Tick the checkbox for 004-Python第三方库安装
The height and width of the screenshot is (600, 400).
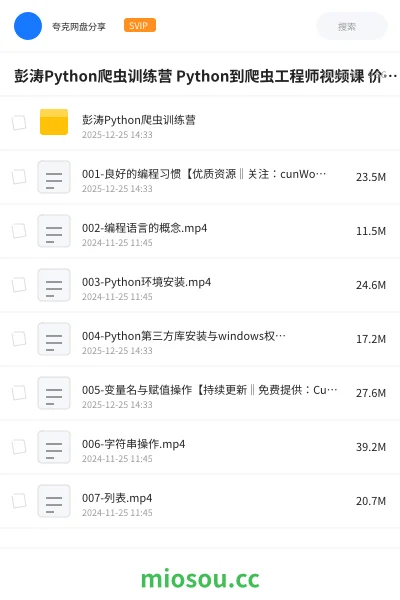19,339
